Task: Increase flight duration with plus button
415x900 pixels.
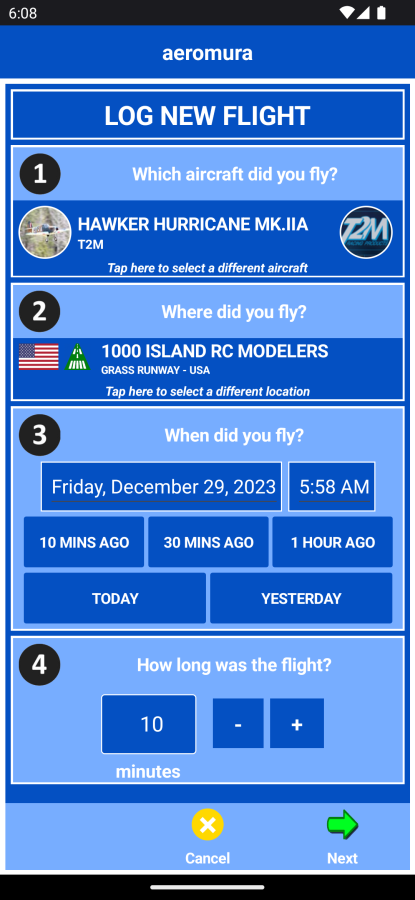Action: [297, 723]
